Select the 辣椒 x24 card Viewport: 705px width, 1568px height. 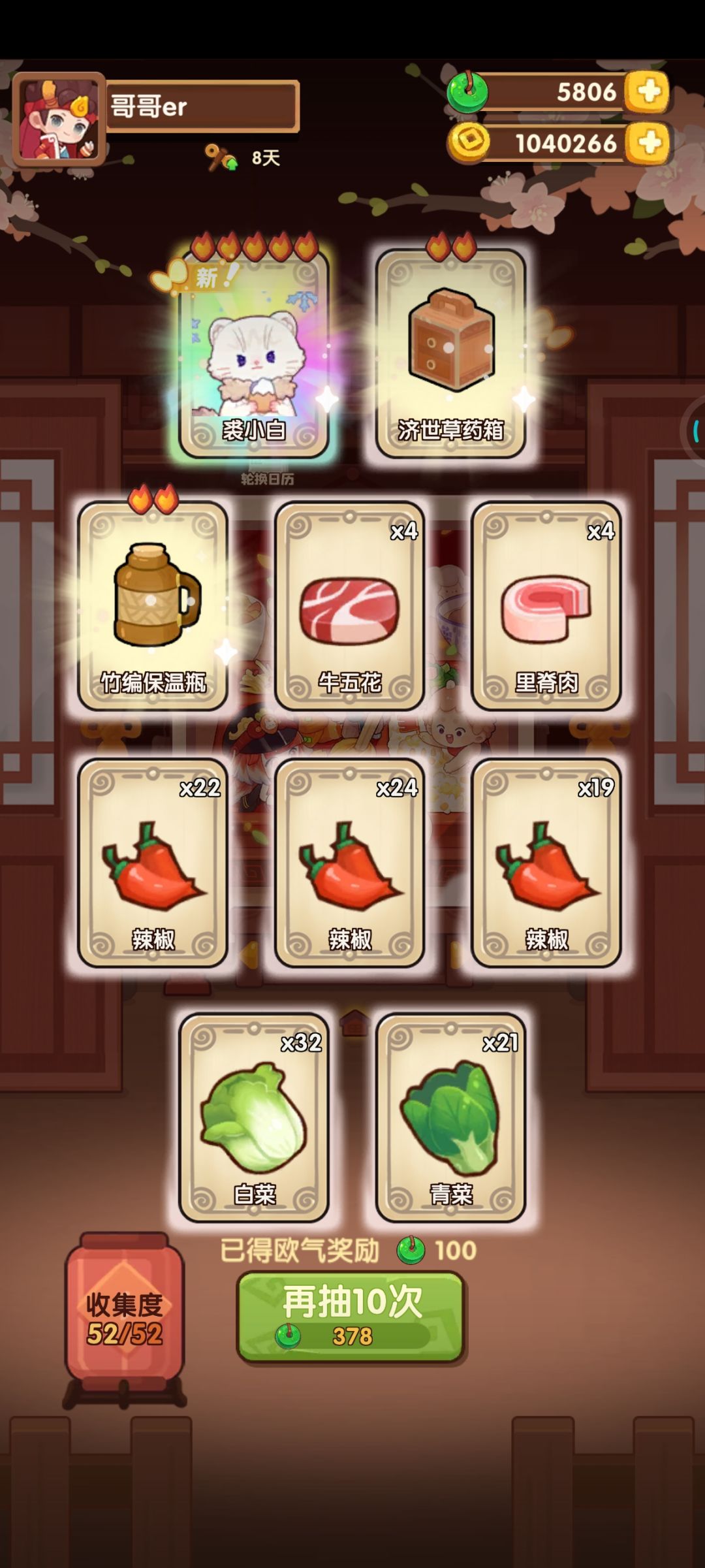350,863
